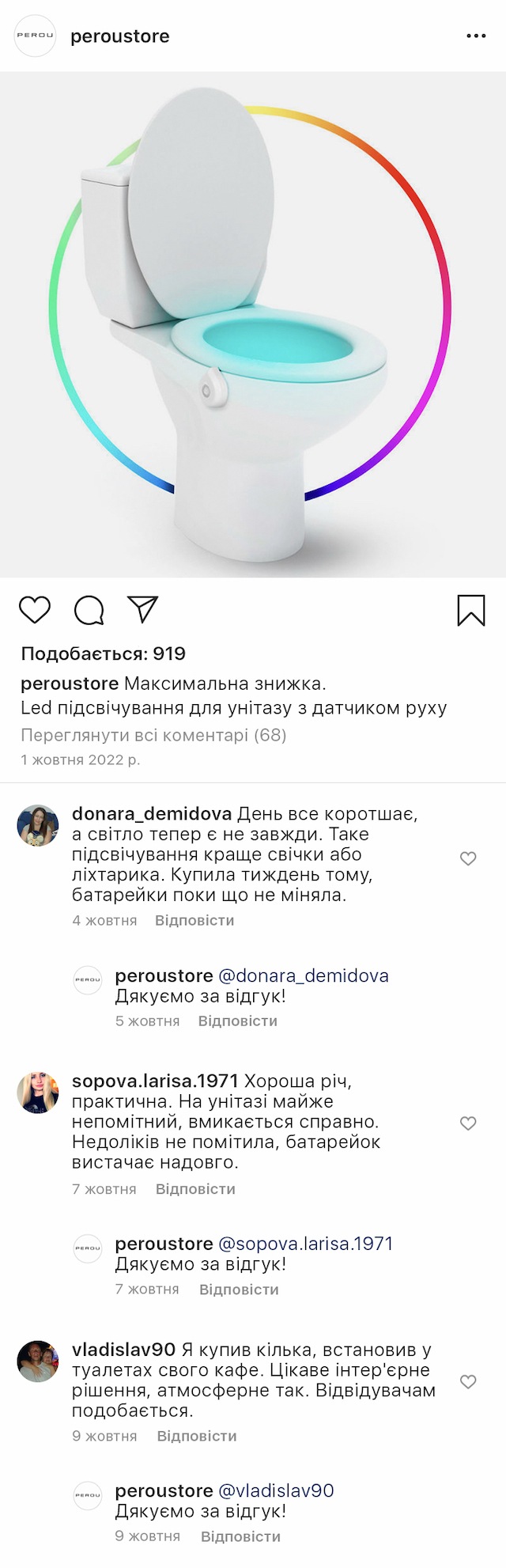Share the post with the paper plane icon
Image resolution: width=506 pixels, height=1568 pixels.
tap(143, 609)
